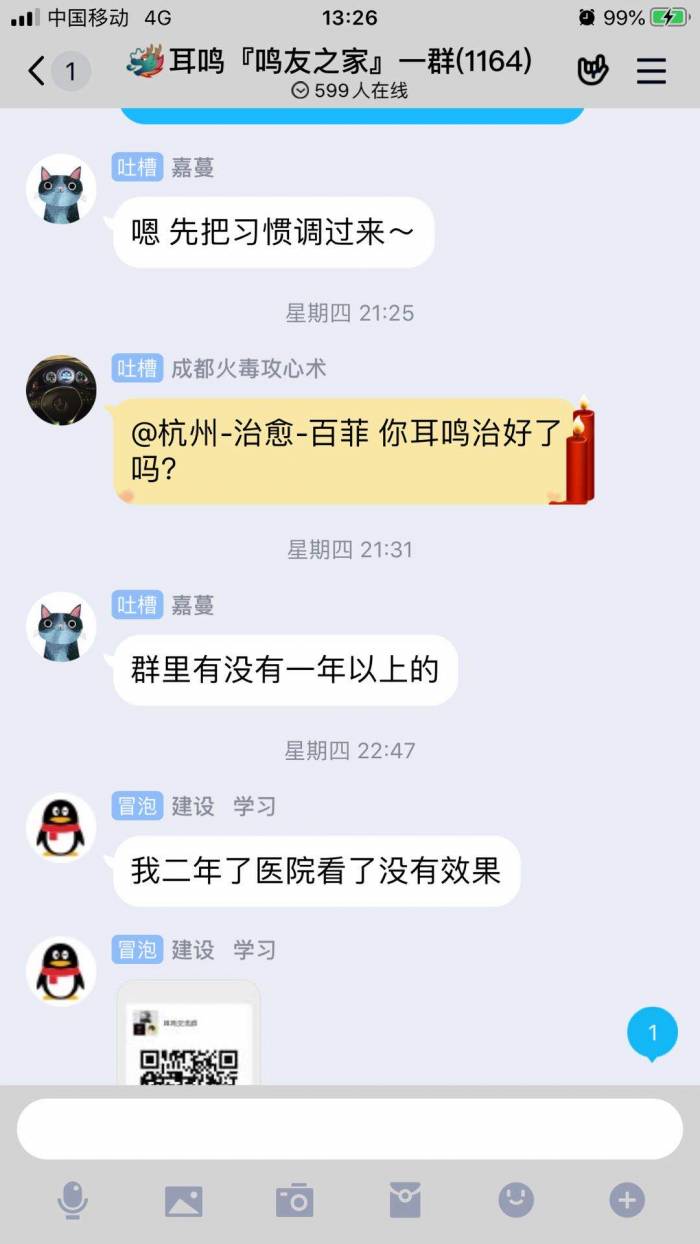Open the red envelope option
700x1244 pixels.
point(405,1200)
